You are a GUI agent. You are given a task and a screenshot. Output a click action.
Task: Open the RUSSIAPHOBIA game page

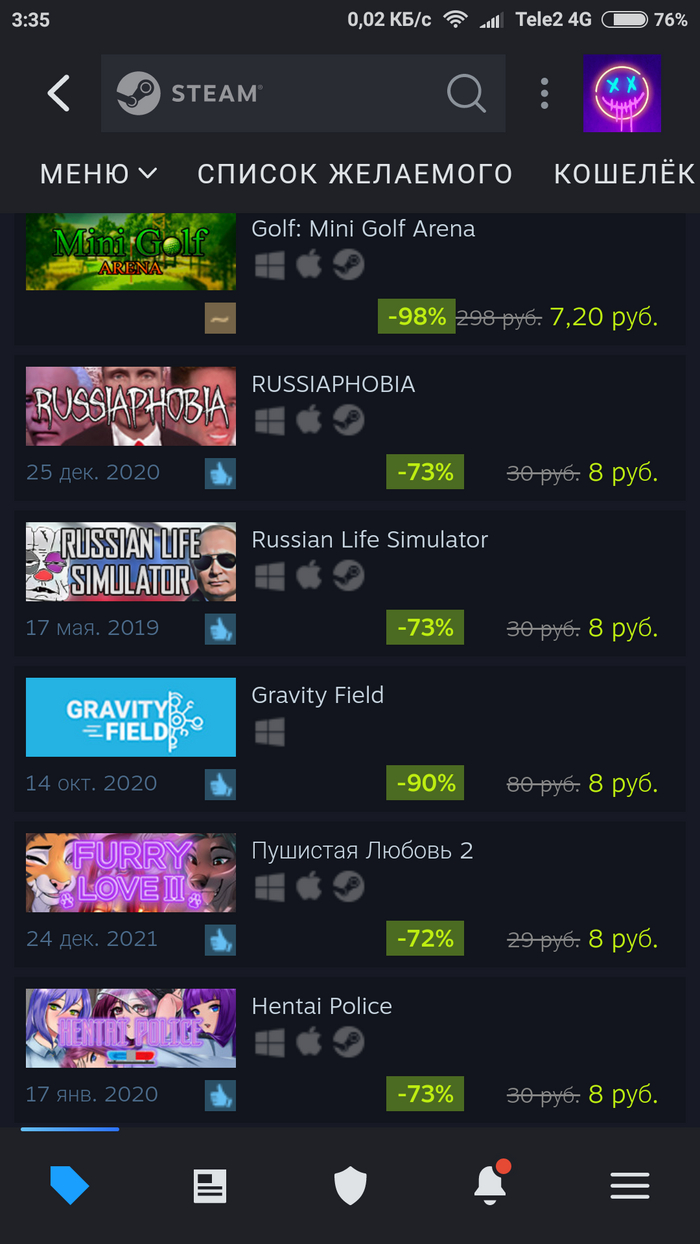(333, 384)
